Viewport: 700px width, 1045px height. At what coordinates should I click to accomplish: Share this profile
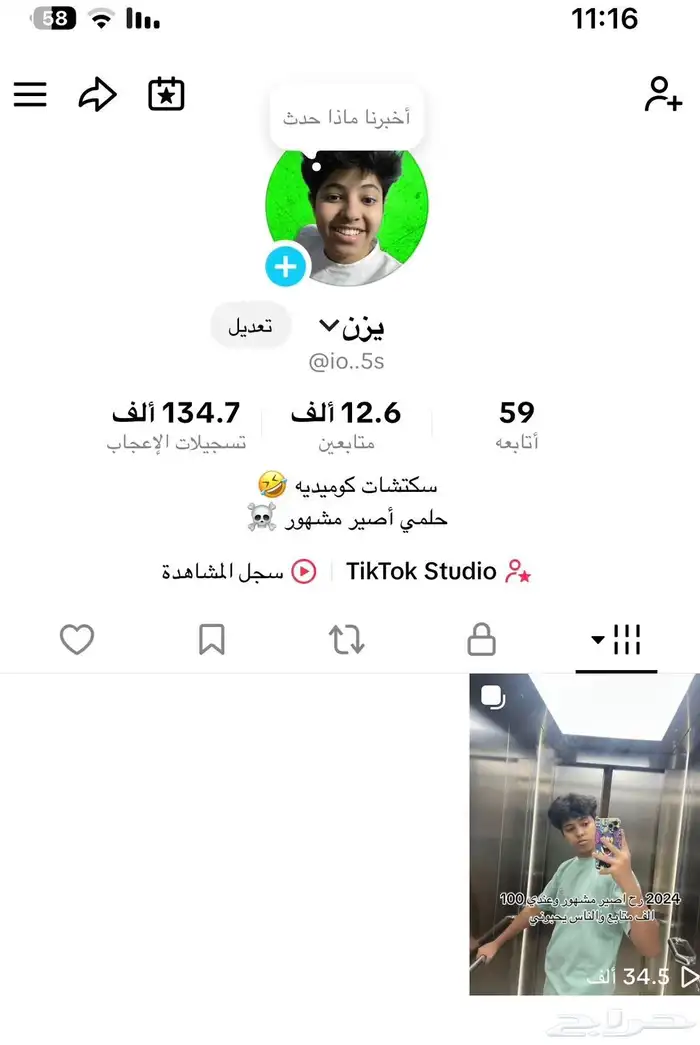click(x=97, y=95)
